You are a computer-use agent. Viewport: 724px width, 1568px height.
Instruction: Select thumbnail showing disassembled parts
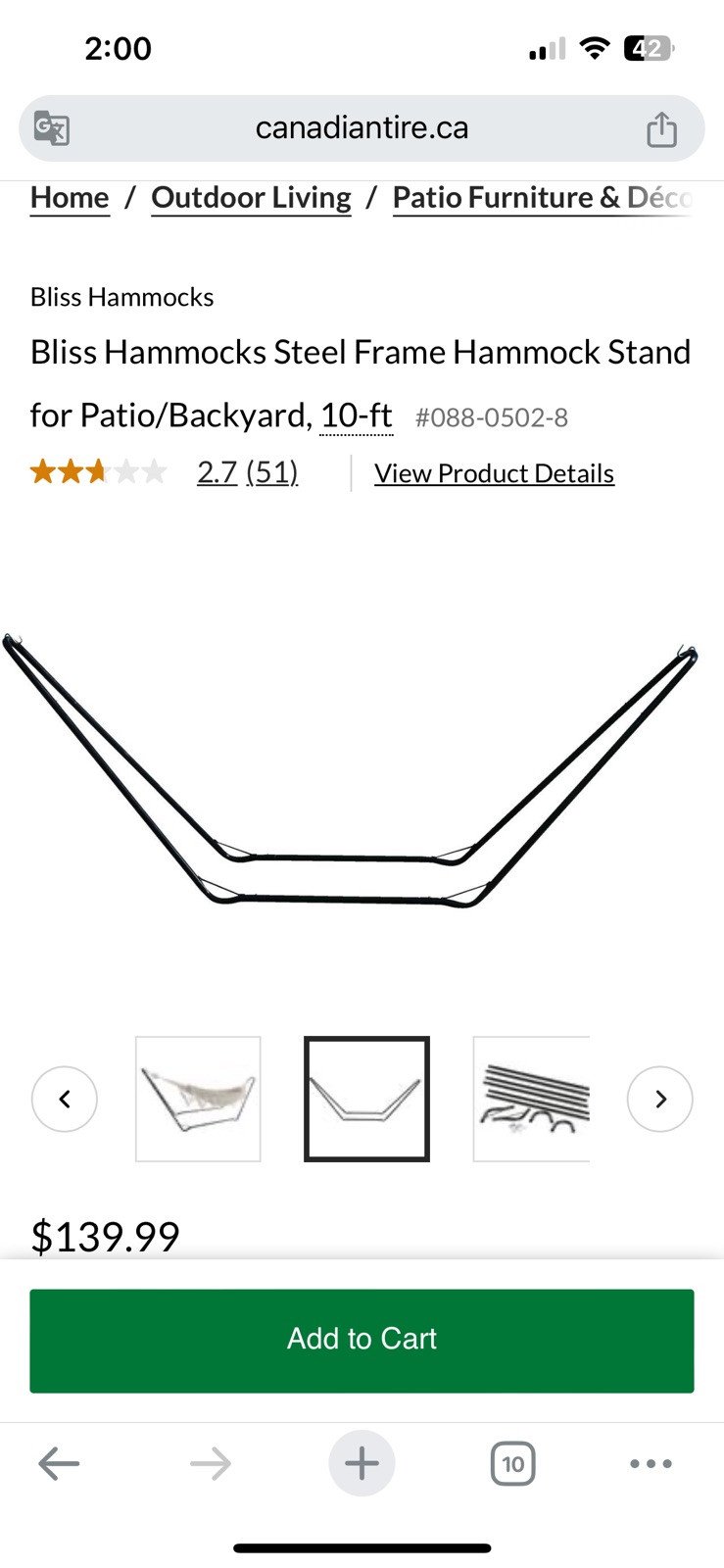click(532, 1099)
